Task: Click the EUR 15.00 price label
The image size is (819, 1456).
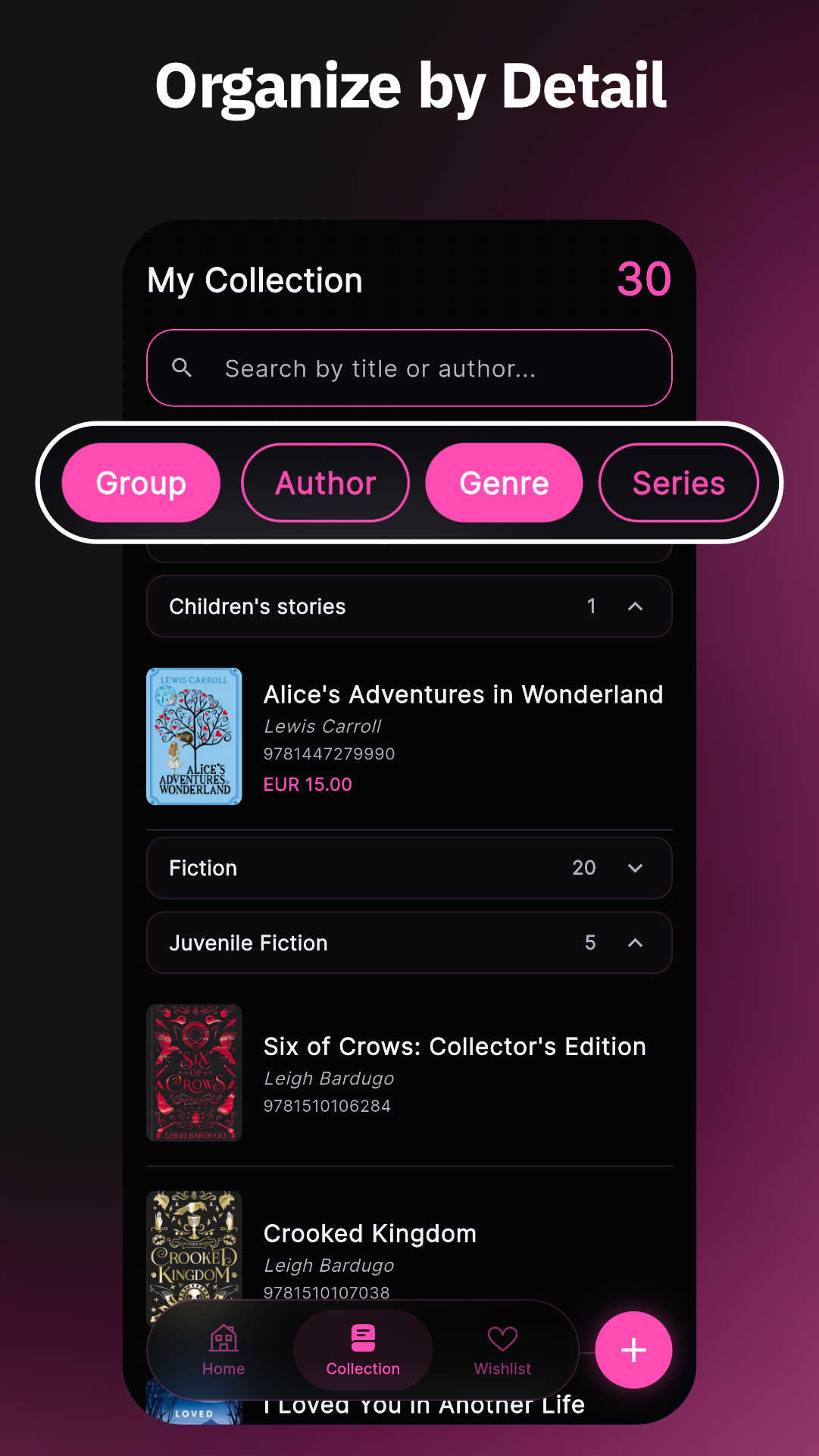Action: pos(308,784)
